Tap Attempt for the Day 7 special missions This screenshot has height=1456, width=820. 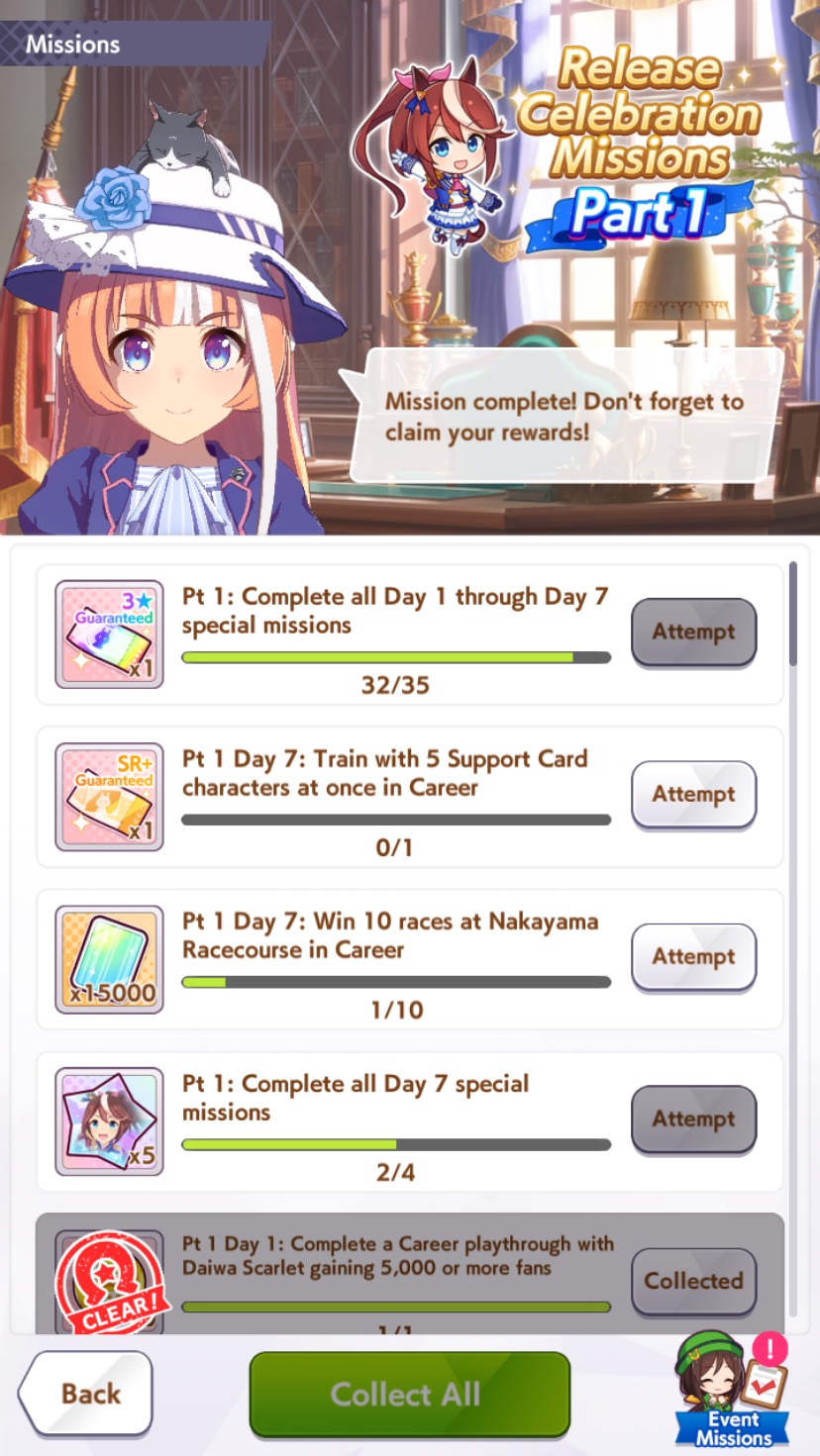[693, 1118]
